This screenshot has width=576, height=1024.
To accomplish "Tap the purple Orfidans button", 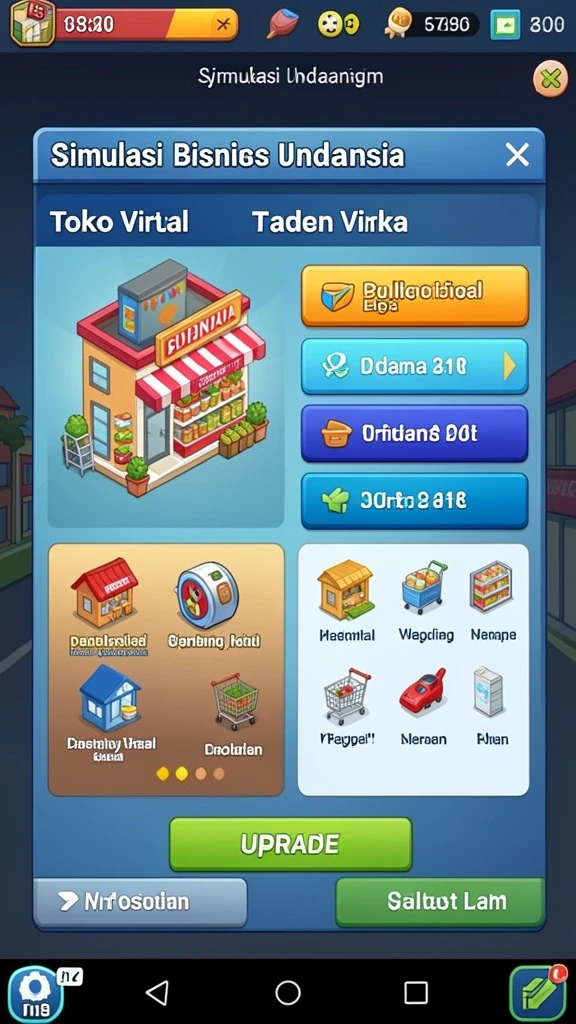I will (x=415, y=433).
